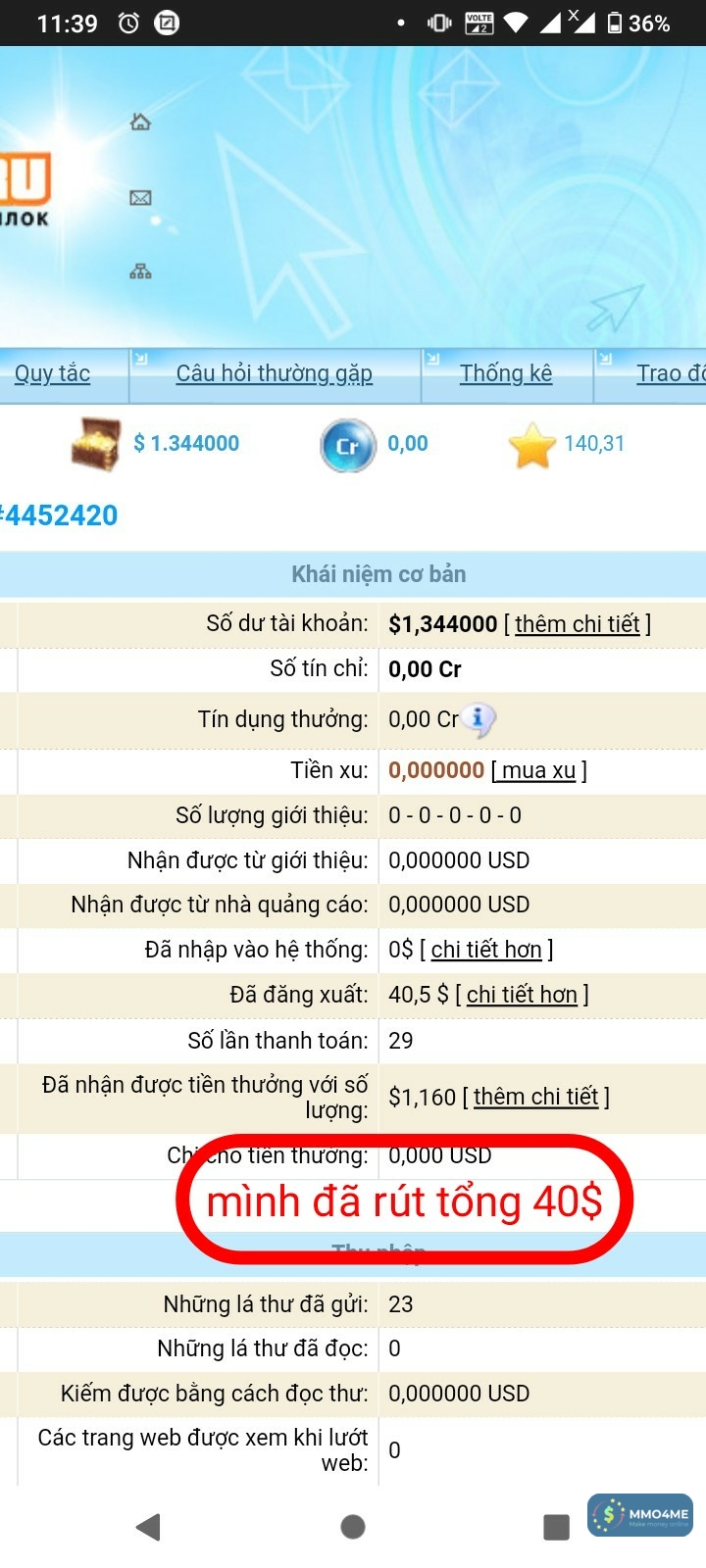706x1568 pixels.
Task: Open thêm chi tiết beside Số dư tài khoản
Action: point(577,624)
